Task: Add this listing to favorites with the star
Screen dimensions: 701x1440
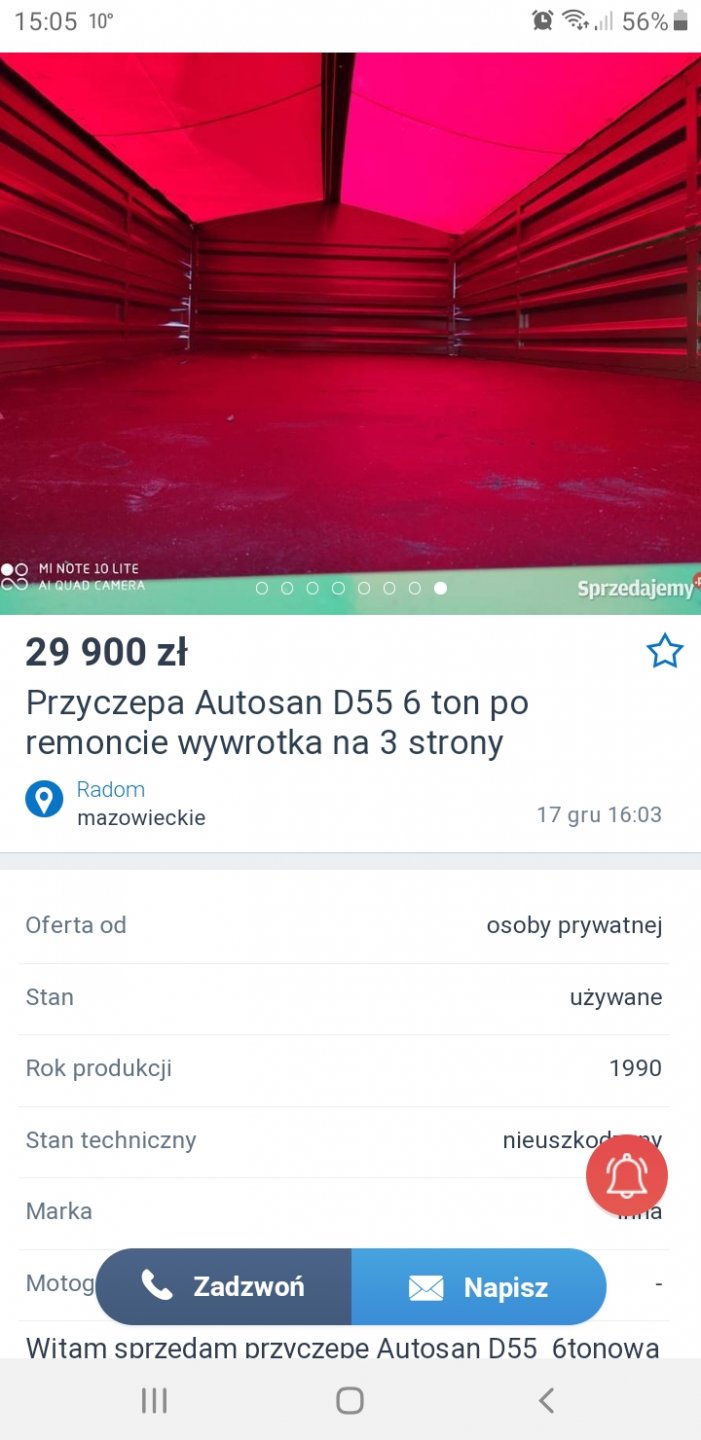Action: pyautogui.click(x=664, y=652)
